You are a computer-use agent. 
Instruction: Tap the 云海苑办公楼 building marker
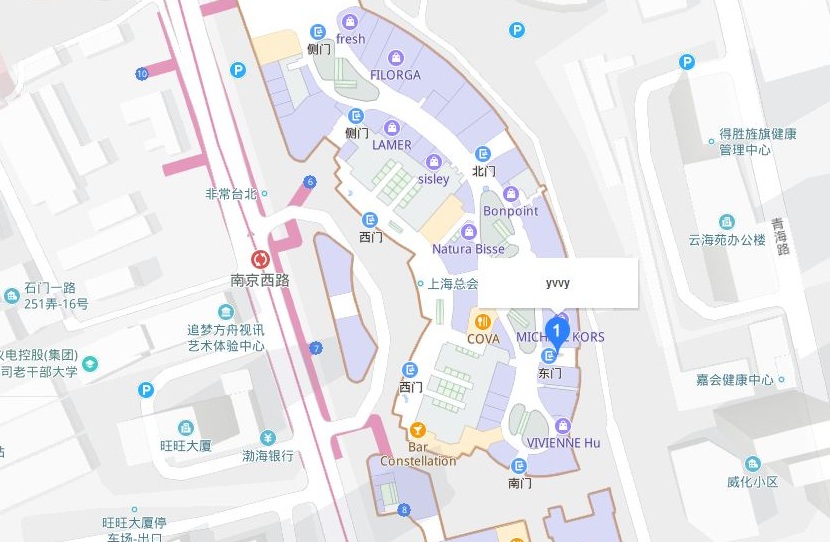coord(727,222)
